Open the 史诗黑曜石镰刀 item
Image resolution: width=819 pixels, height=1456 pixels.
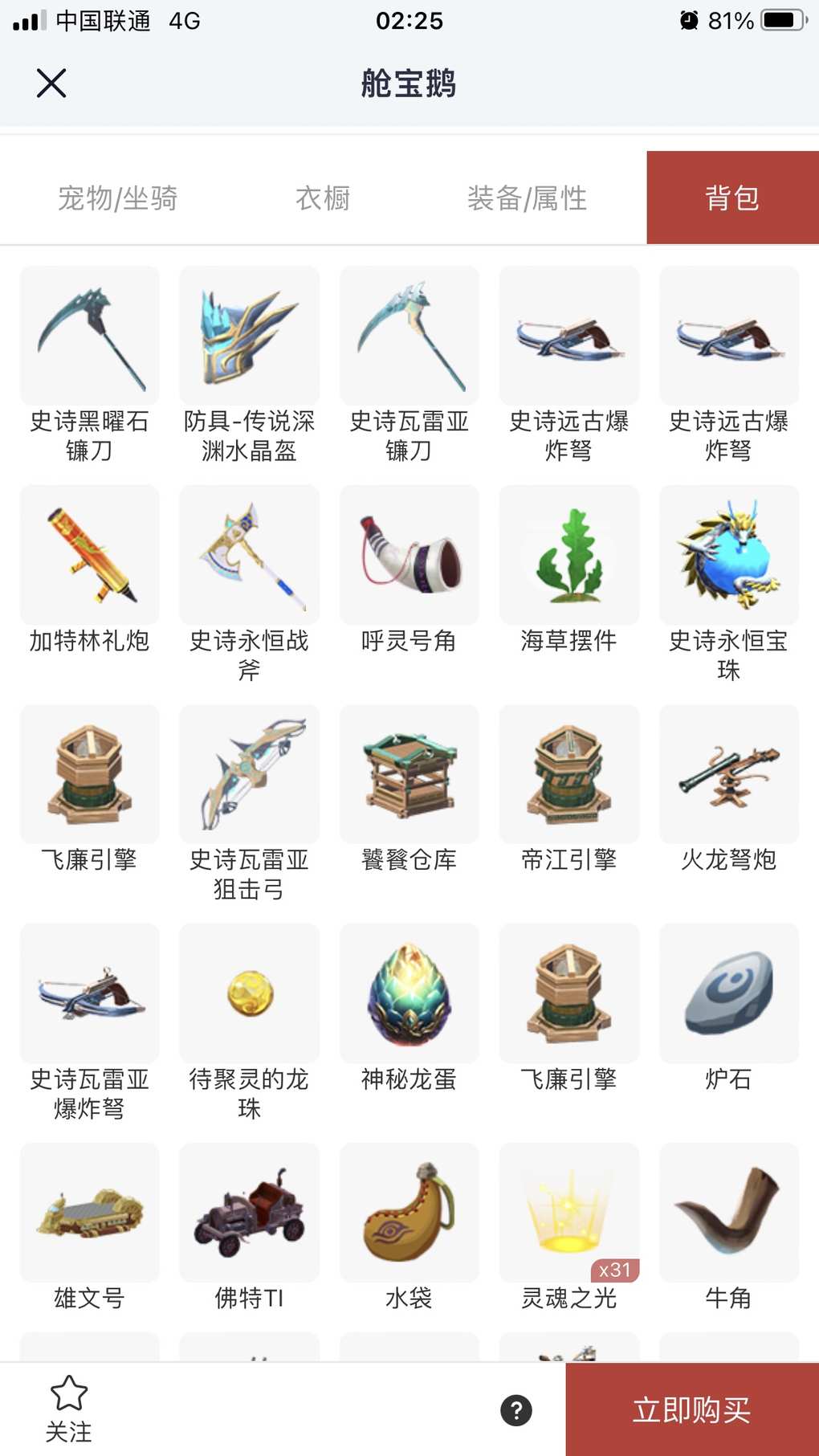point(89,337)
